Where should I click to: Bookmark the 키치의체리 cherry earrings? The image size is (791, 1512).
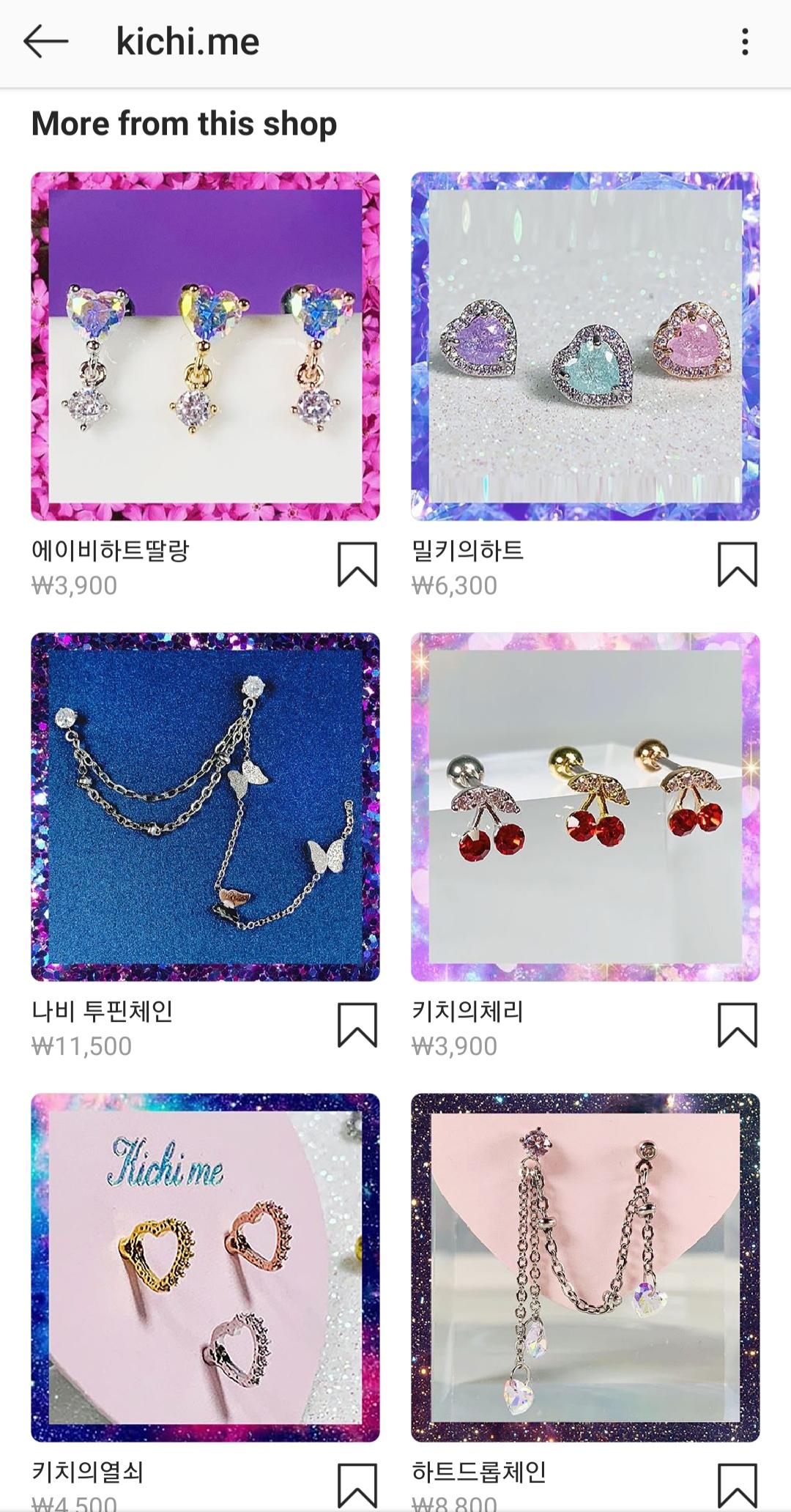click(740, 1031)
